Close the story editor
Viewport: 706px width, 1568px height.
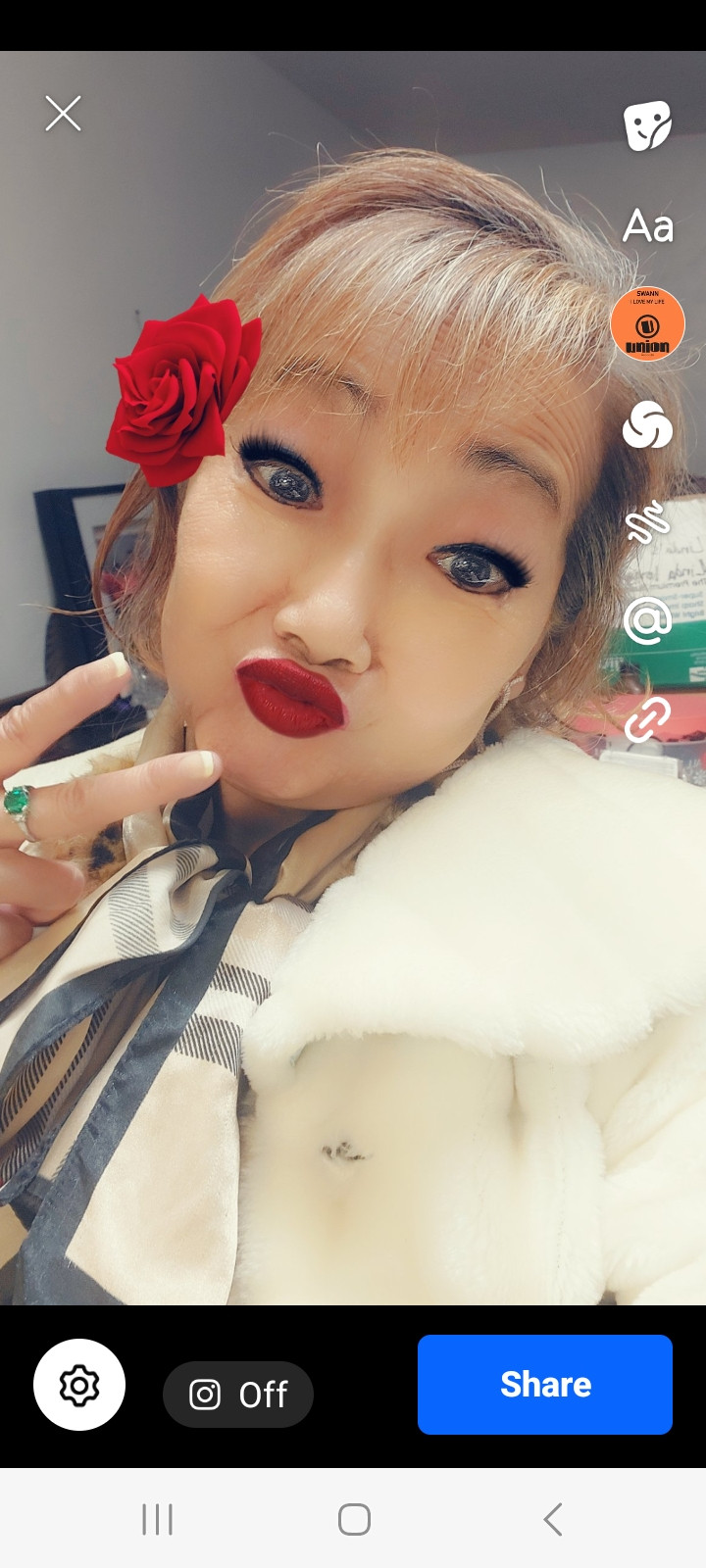click(63, 115)
